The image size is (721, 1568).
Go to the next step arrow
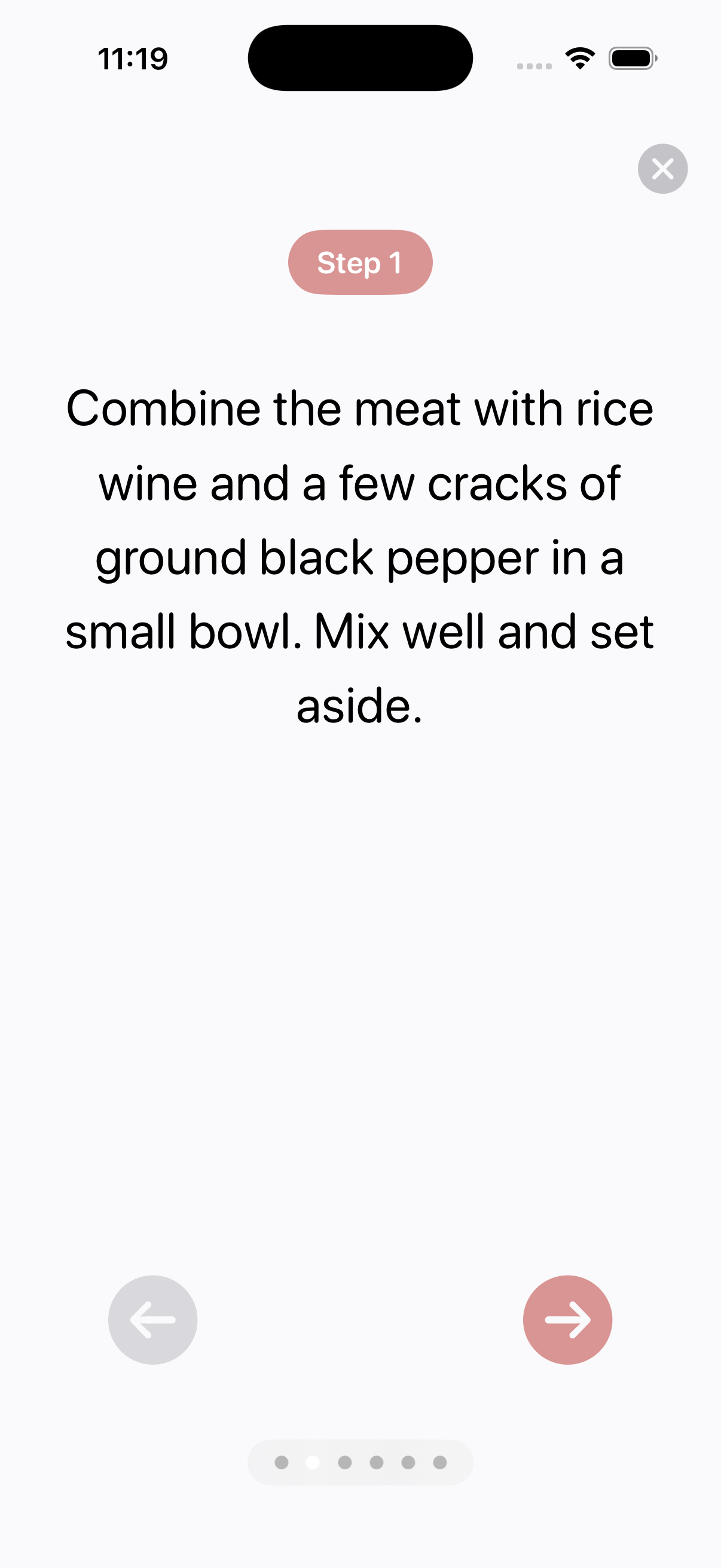pos(567,1320)
